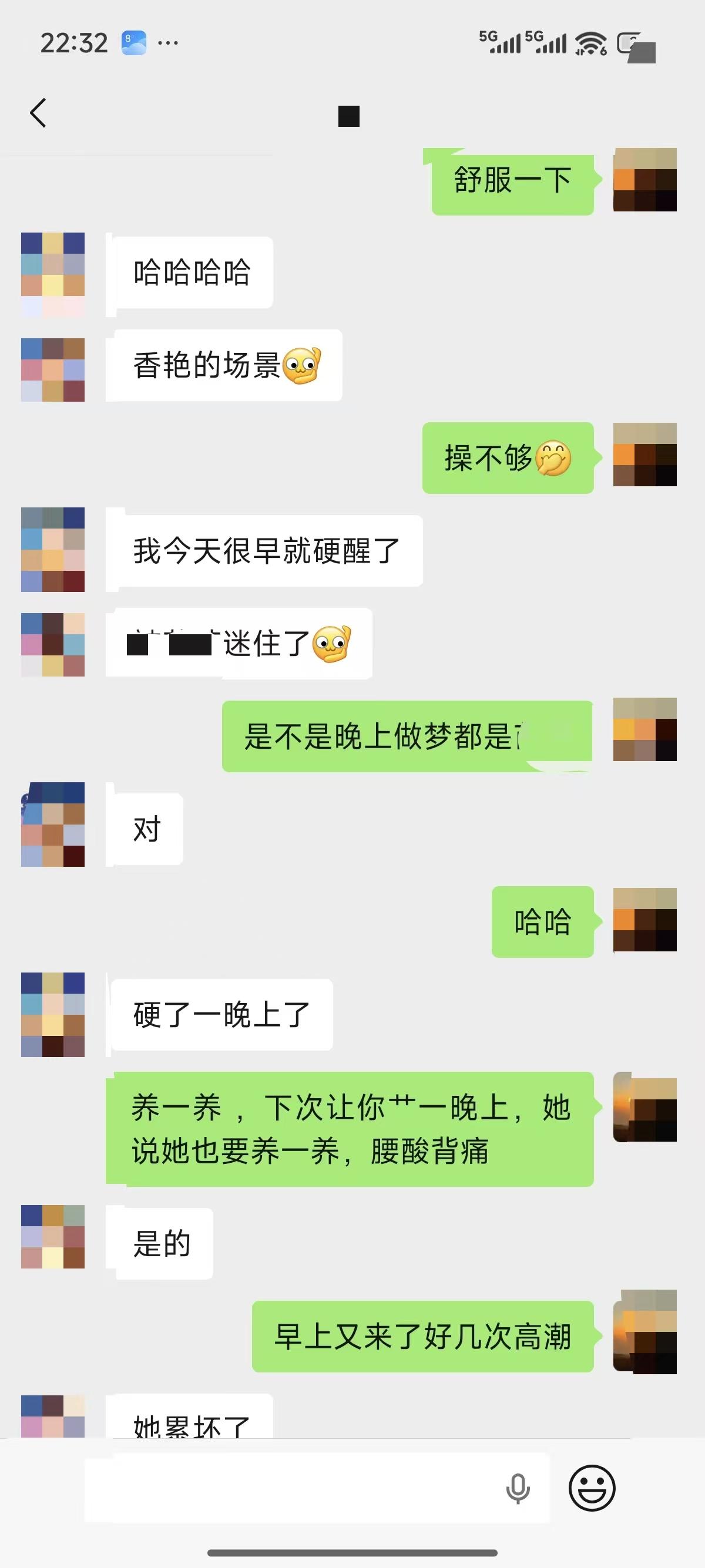Tap the voice input microphone icon
The image size is (705, 1568).
pyautogui.click(x=518, y=1488)
